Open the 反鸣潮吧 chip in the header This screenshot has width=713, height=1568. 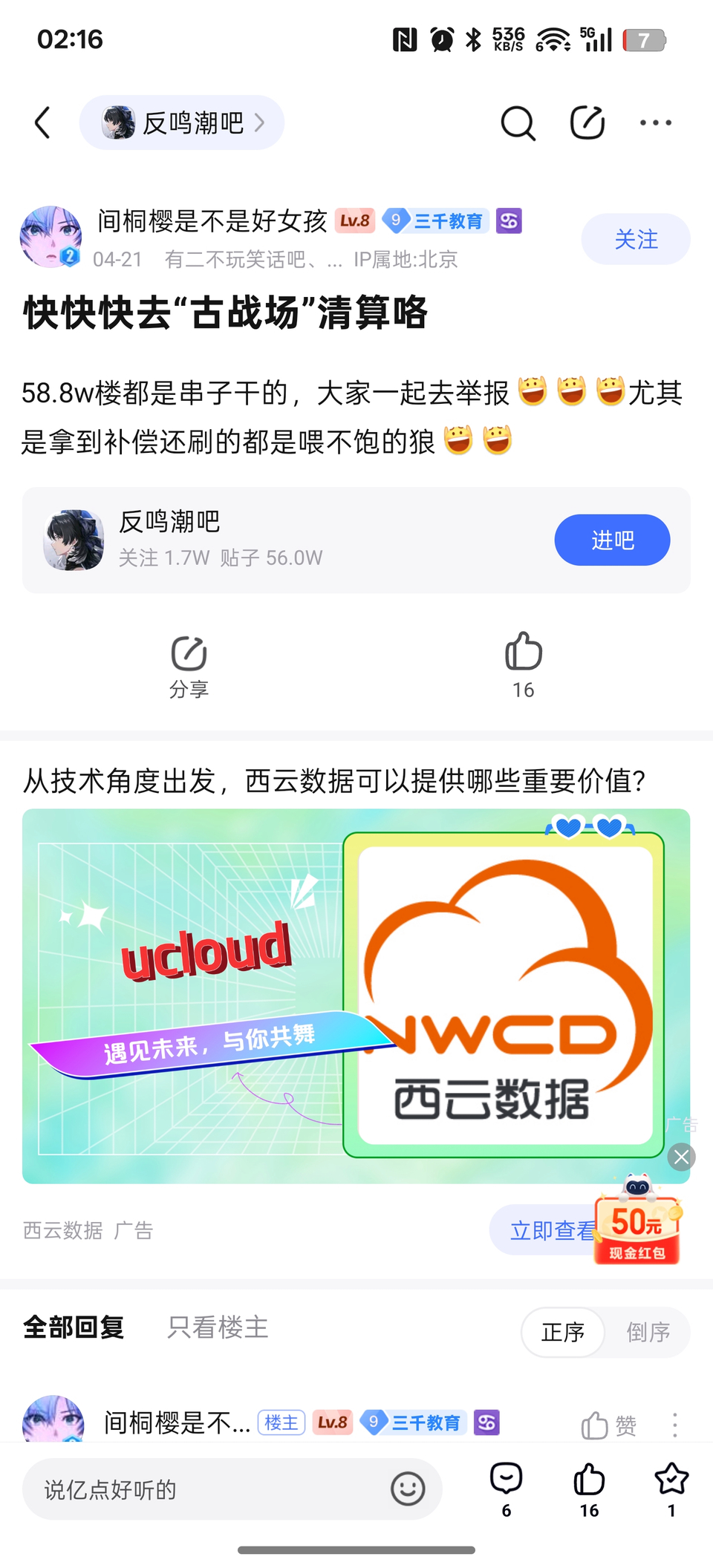(182, 122)
